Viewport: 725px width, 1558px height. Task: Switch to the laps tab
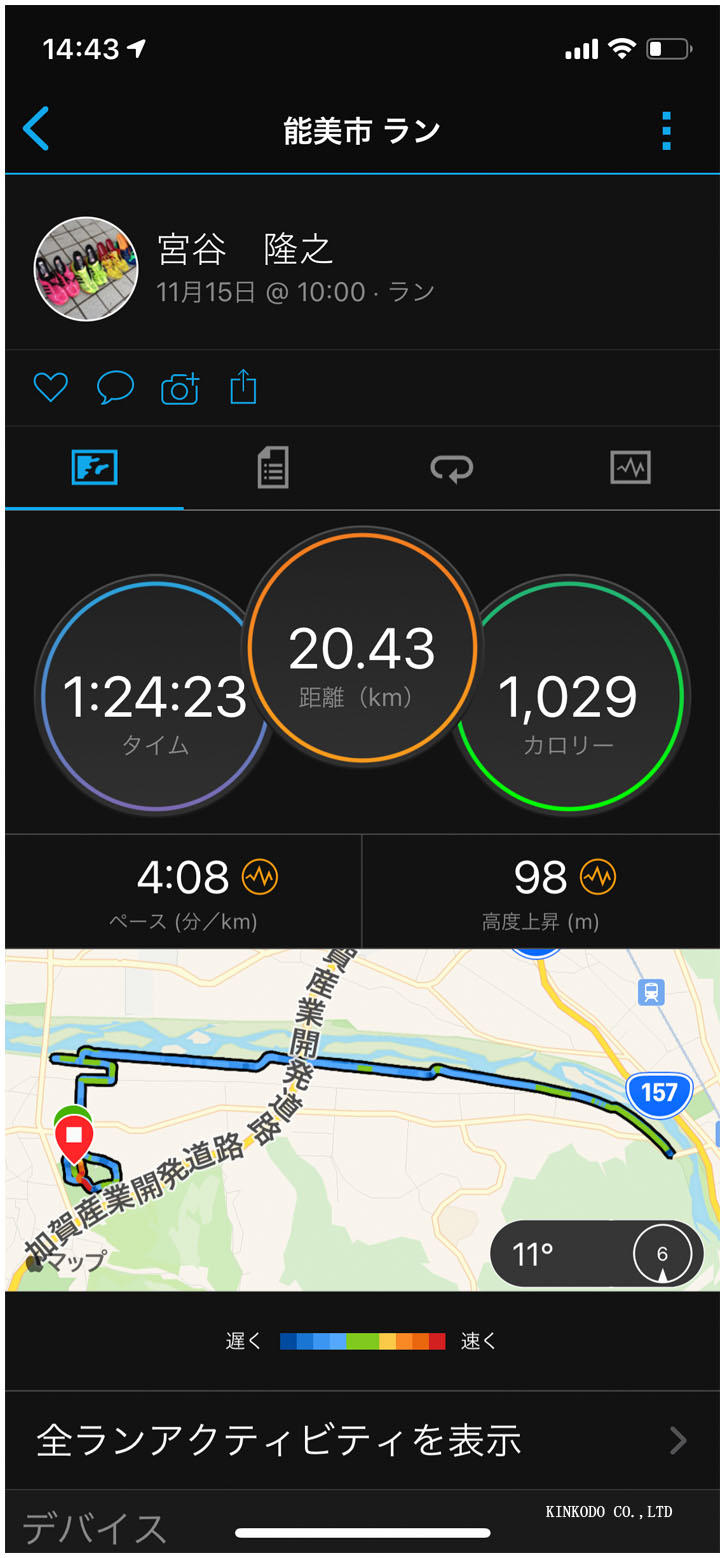(451, 467)
